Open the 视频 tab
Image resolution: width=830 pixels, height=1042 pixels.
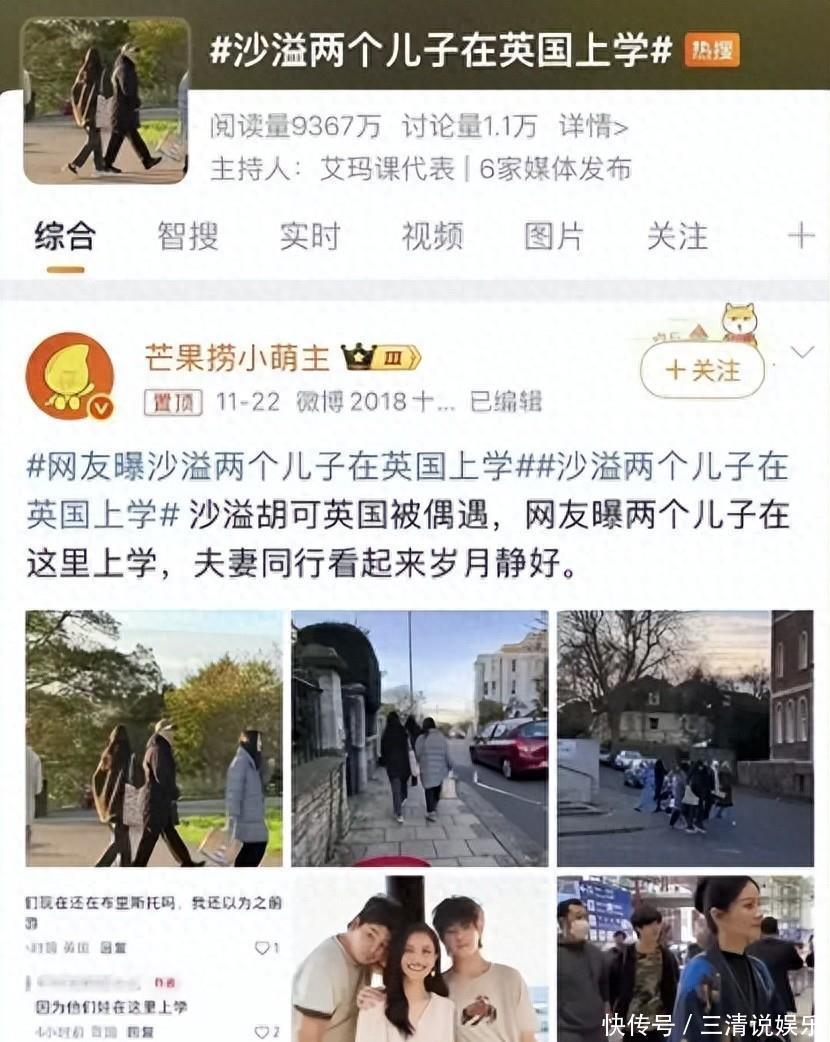point(432,236)
